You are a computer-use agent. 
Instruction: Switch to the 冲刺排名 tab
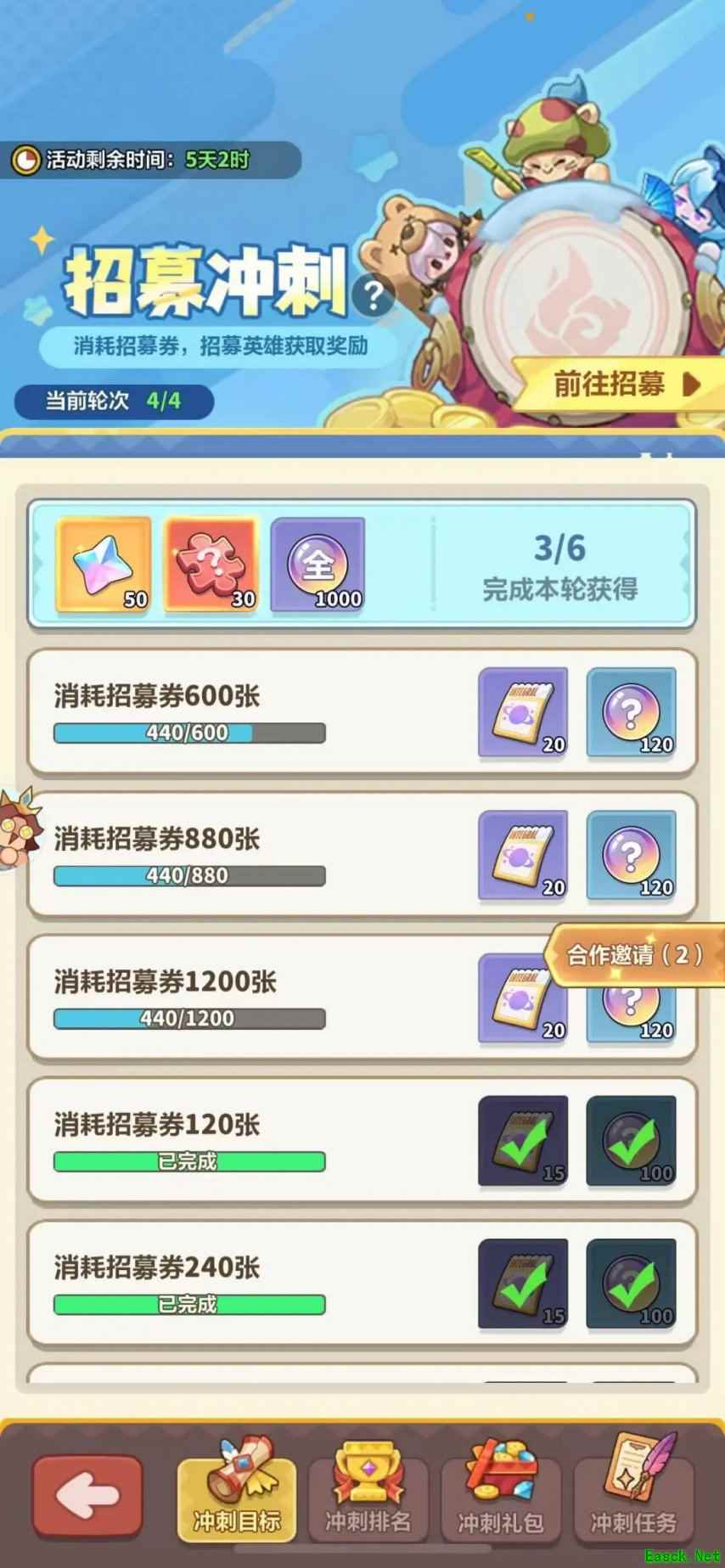(x=368, y=1498)
